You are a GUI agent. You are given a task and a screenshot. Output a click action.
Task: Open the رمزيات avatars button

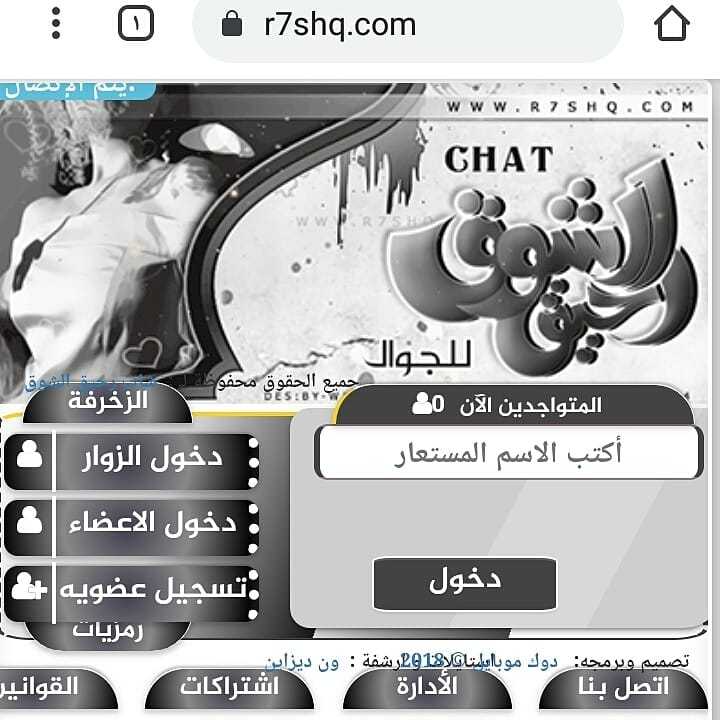[108, 631]
